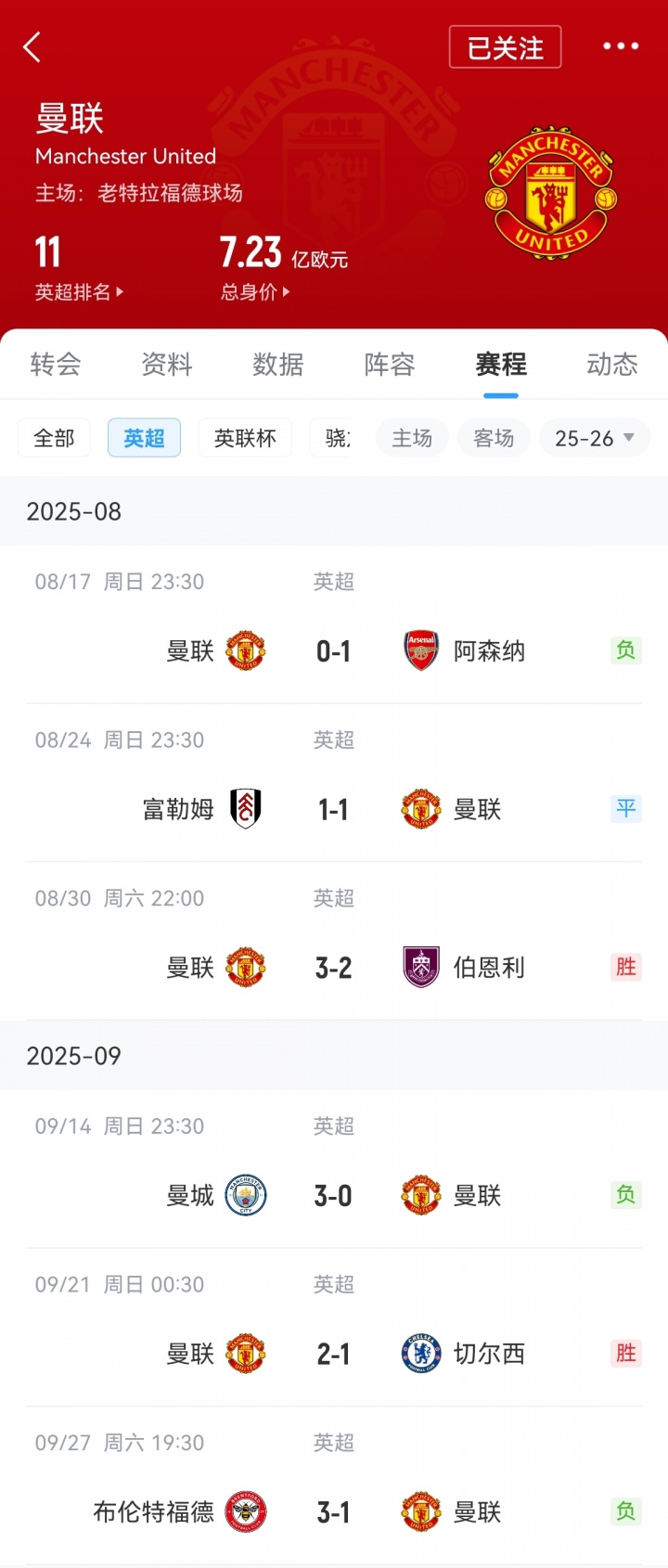Open the 曼联 0-1 阿森纳 match
This screenshot has width=668, height=1568.
(334, 651)
